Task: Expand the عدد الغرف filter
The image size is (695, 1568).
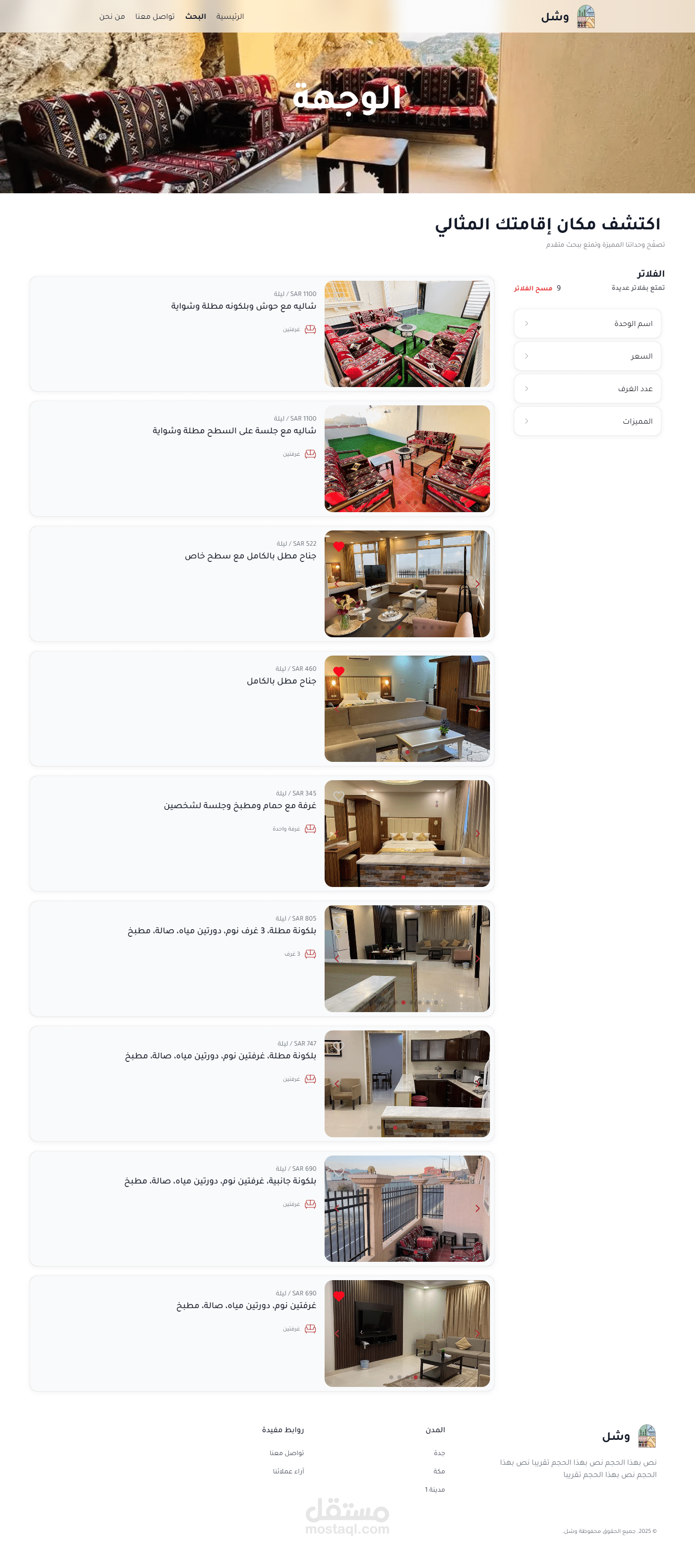Action: click(587, 389)
